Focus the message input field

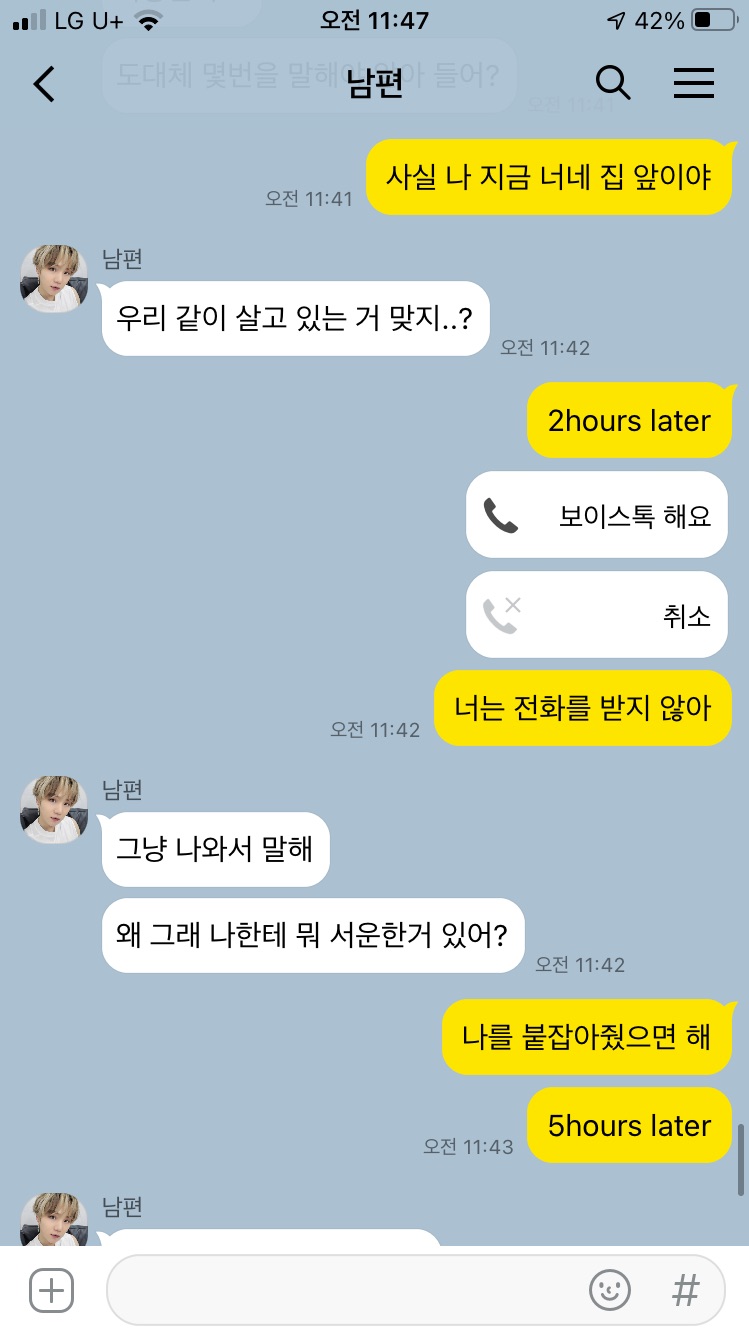click(x=340, y=1290)
